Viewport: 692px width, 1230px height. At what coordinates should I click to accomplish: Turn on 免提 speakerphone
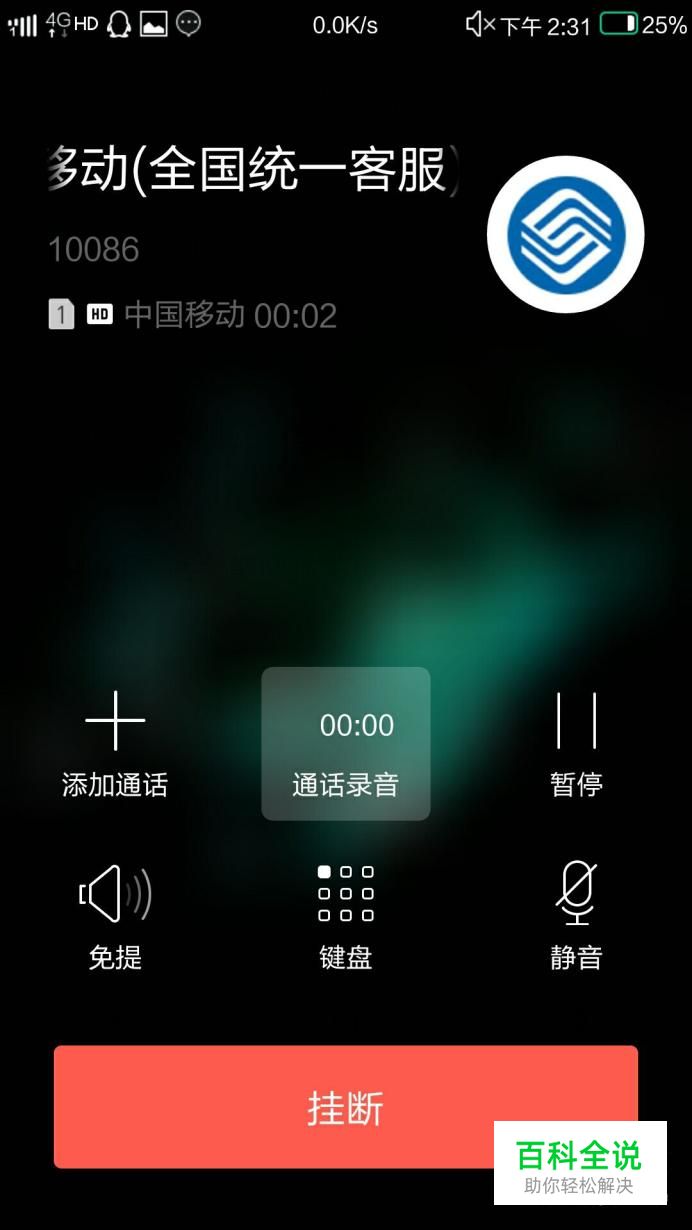click(115, 916)
